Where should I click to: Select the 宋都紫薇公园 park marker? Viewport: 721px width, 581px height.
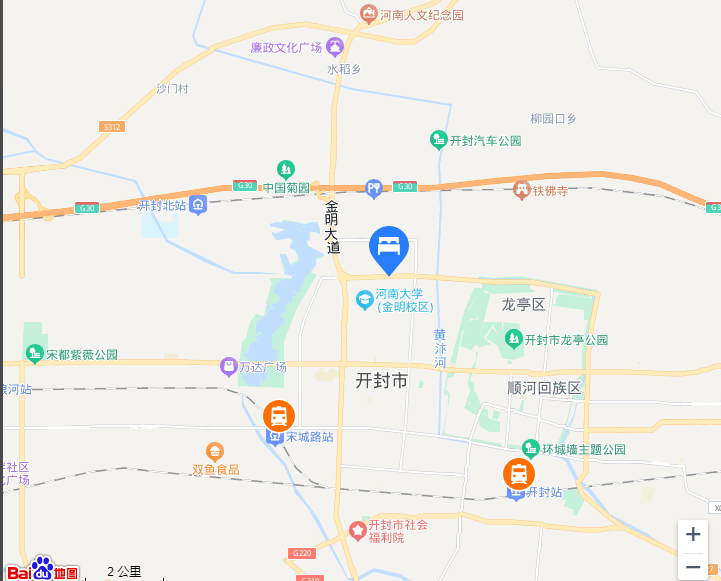point(35,354)
